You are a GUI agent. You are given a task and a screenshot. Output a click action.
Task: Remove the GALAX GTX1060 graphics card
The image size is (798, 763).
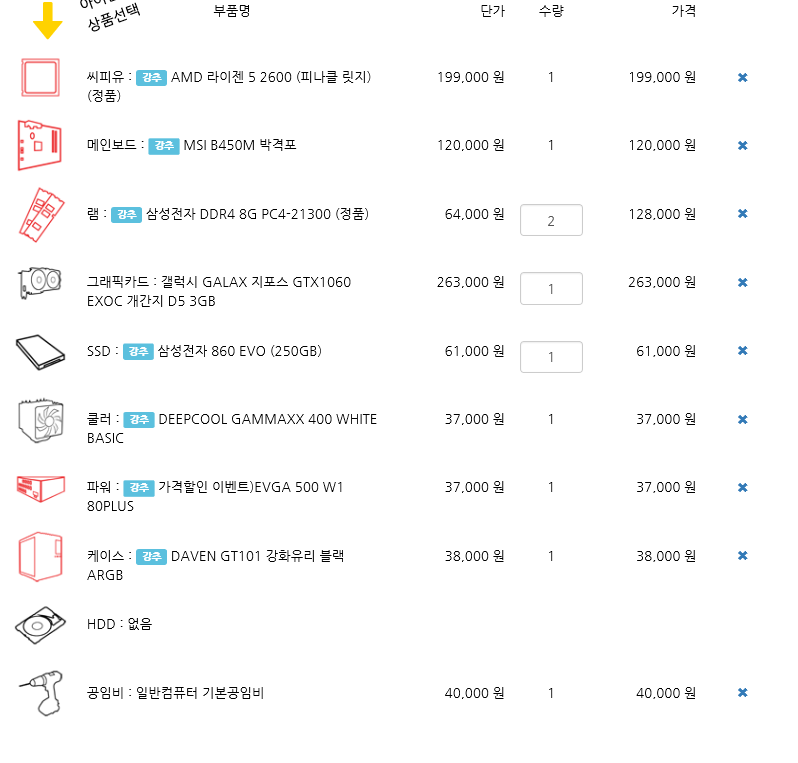[742, 282]
